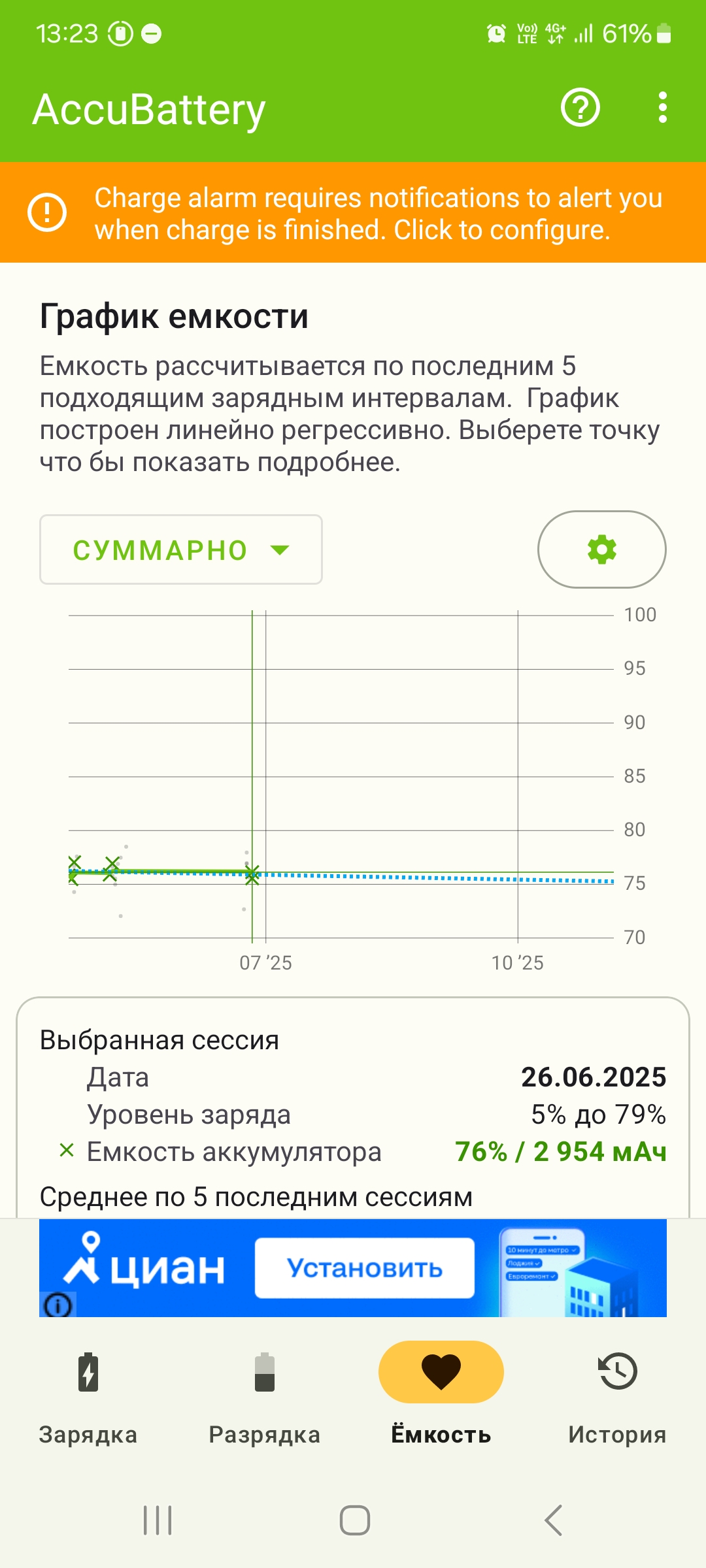706x1568 pixels.
Task: Expand the СУММАРНО dropdown
Action: pos(181,549)
